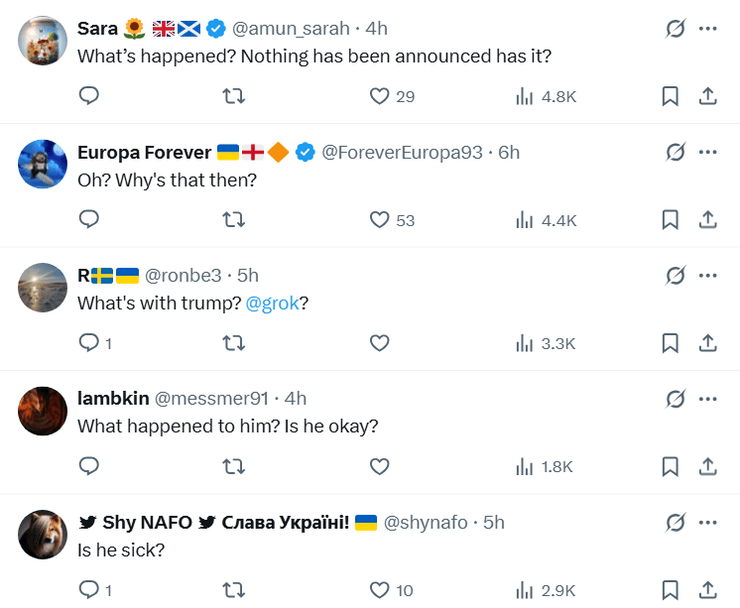The height and width of the screenshot is (608, 740).
Task: Reply to lambkin's question
Action: click(89, 466)
